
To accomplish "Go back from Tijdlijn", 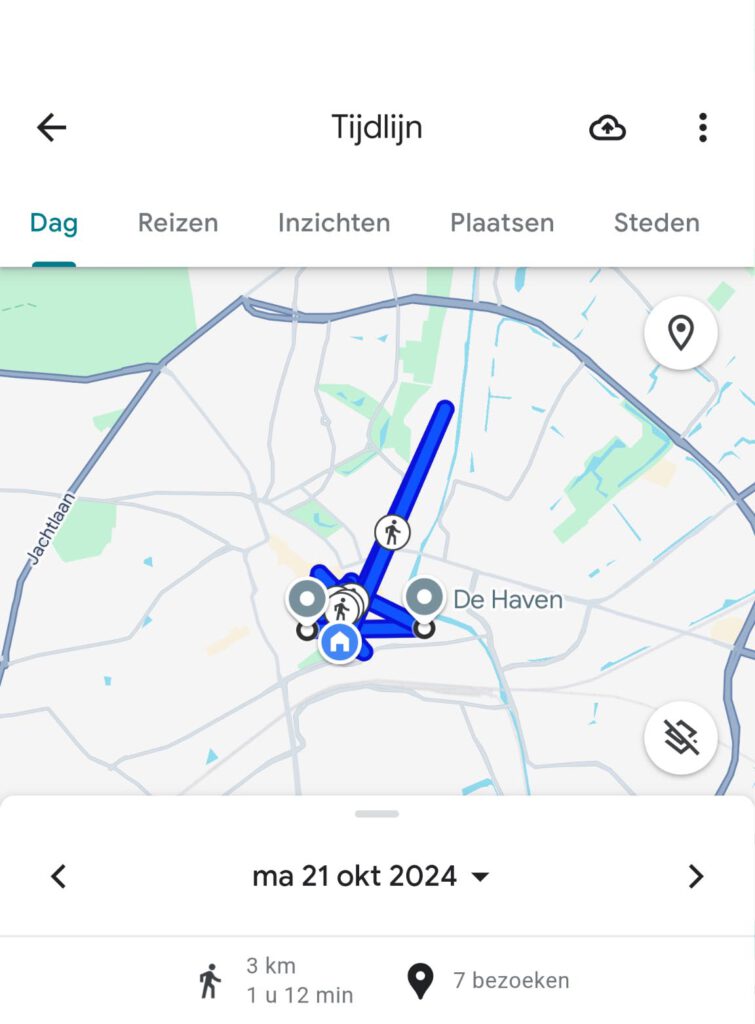I will pyautogui.click(x=51, y=127).
